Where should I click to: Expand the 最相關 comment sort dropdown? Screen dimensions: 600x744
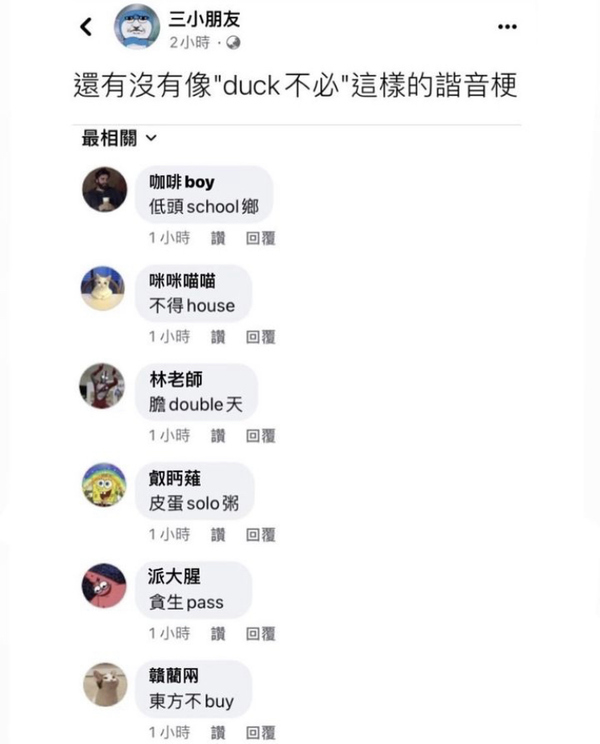pos(119,138)
